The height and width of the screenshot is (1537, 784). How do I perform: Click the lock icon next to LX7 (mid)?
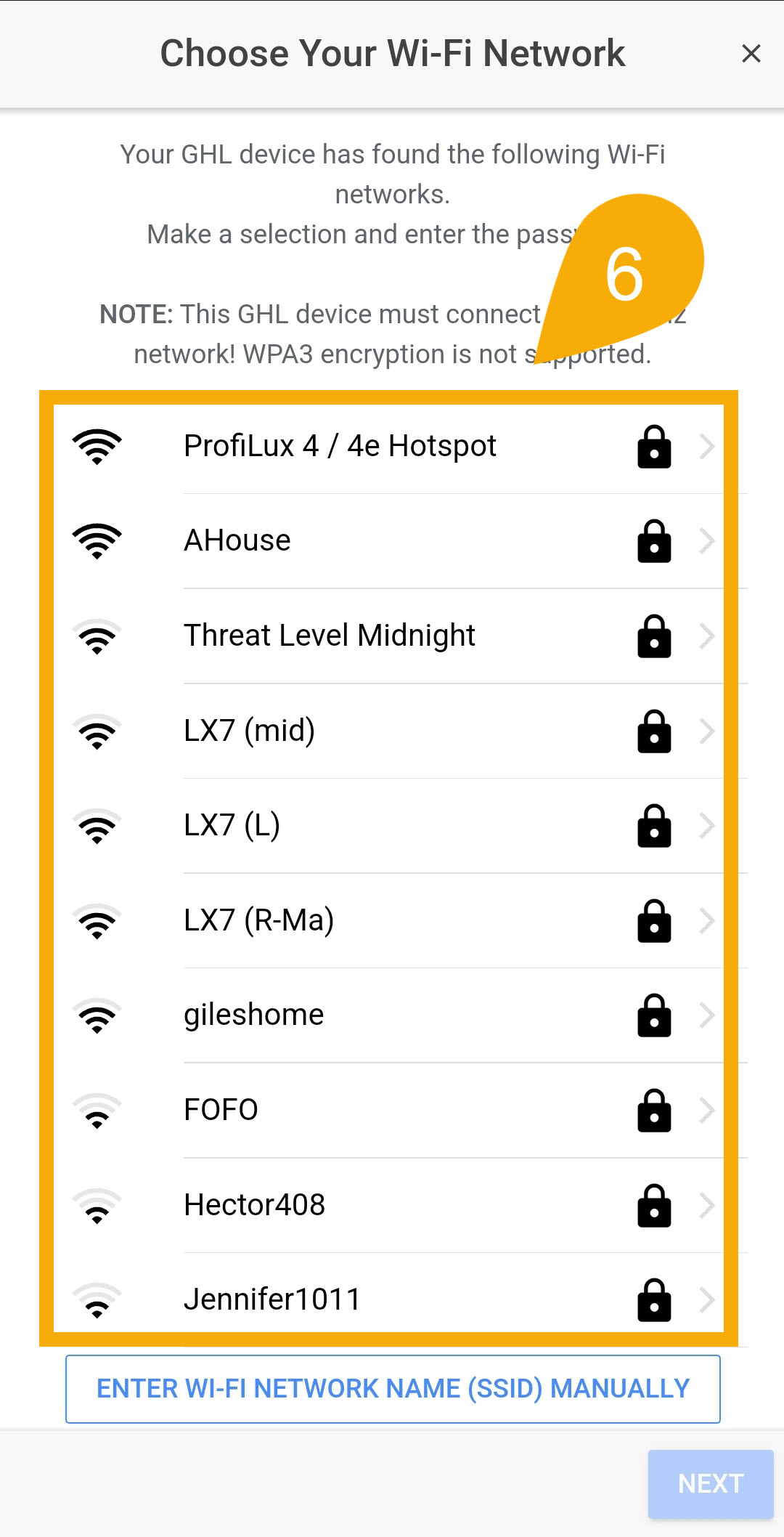(x=653, y=732)
